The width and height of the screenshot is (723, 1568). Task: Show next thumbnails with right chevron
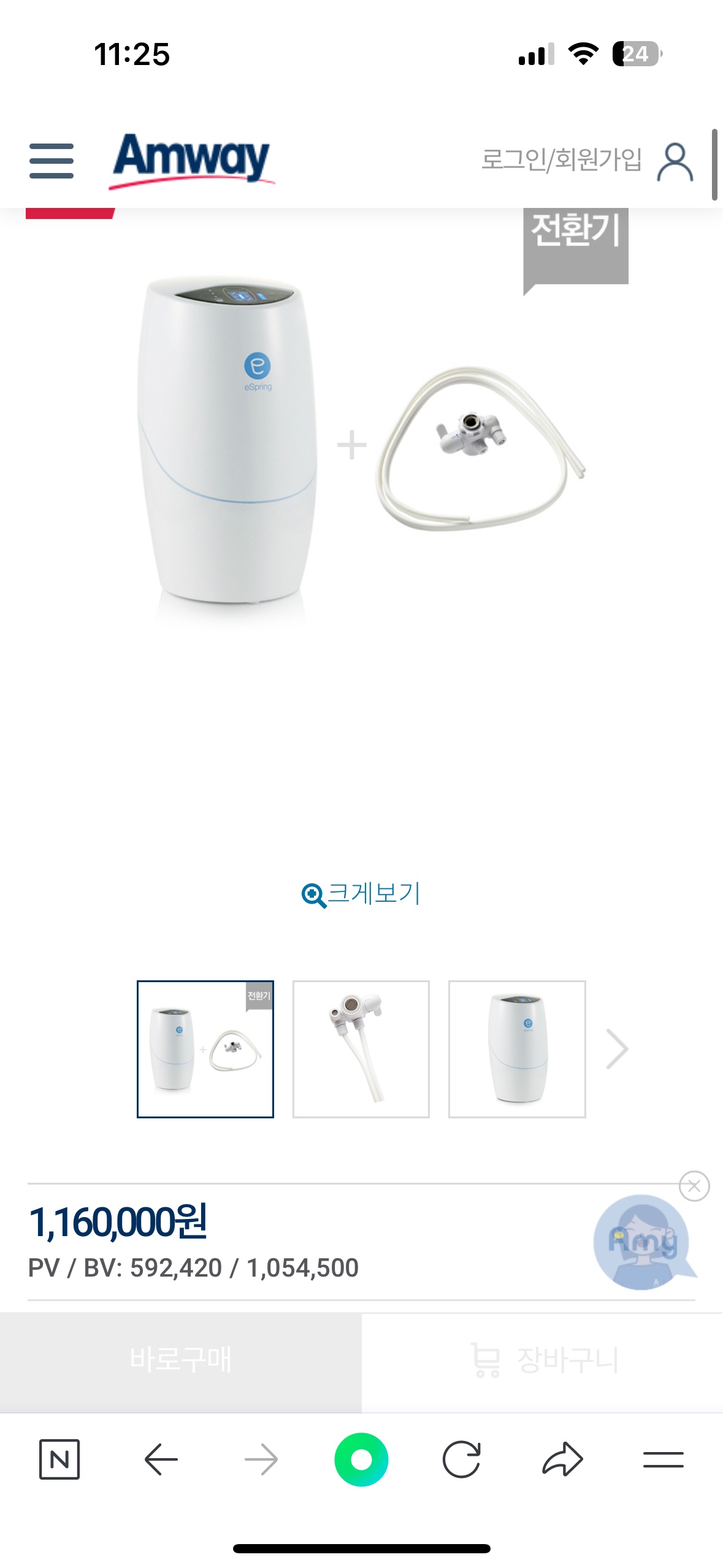pos(617,1049)
